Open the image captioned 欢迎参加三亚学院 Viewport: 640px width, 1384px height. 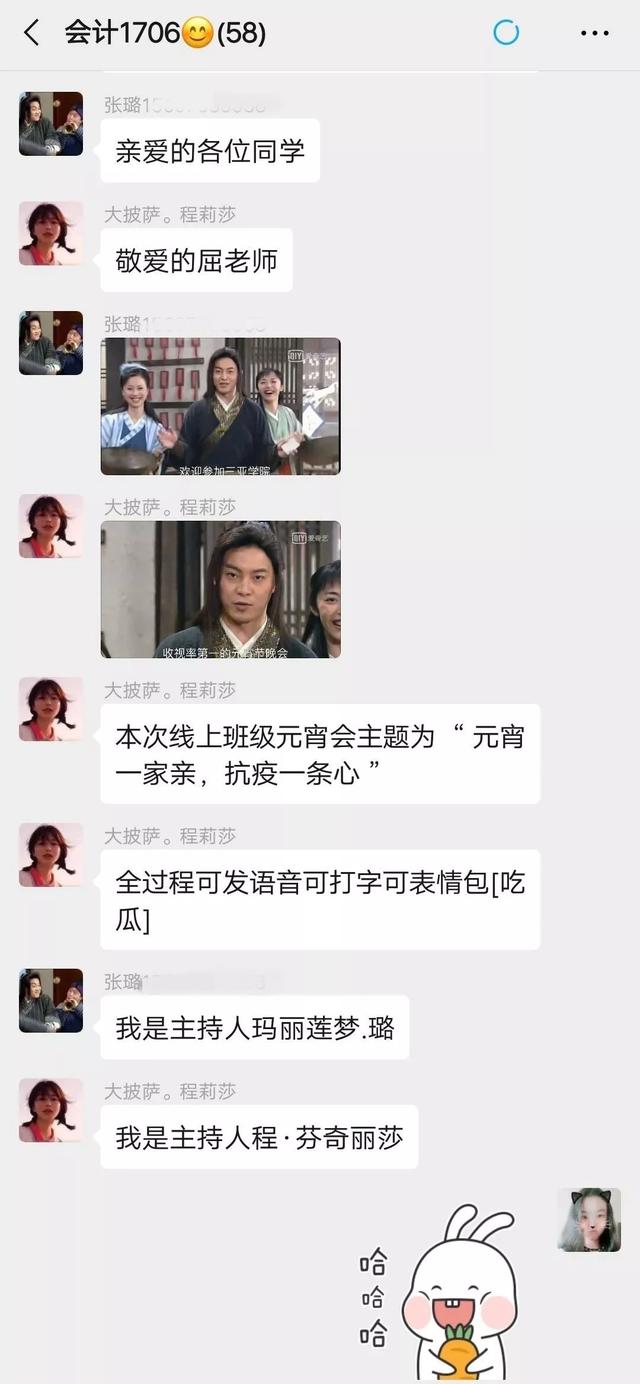220,406
